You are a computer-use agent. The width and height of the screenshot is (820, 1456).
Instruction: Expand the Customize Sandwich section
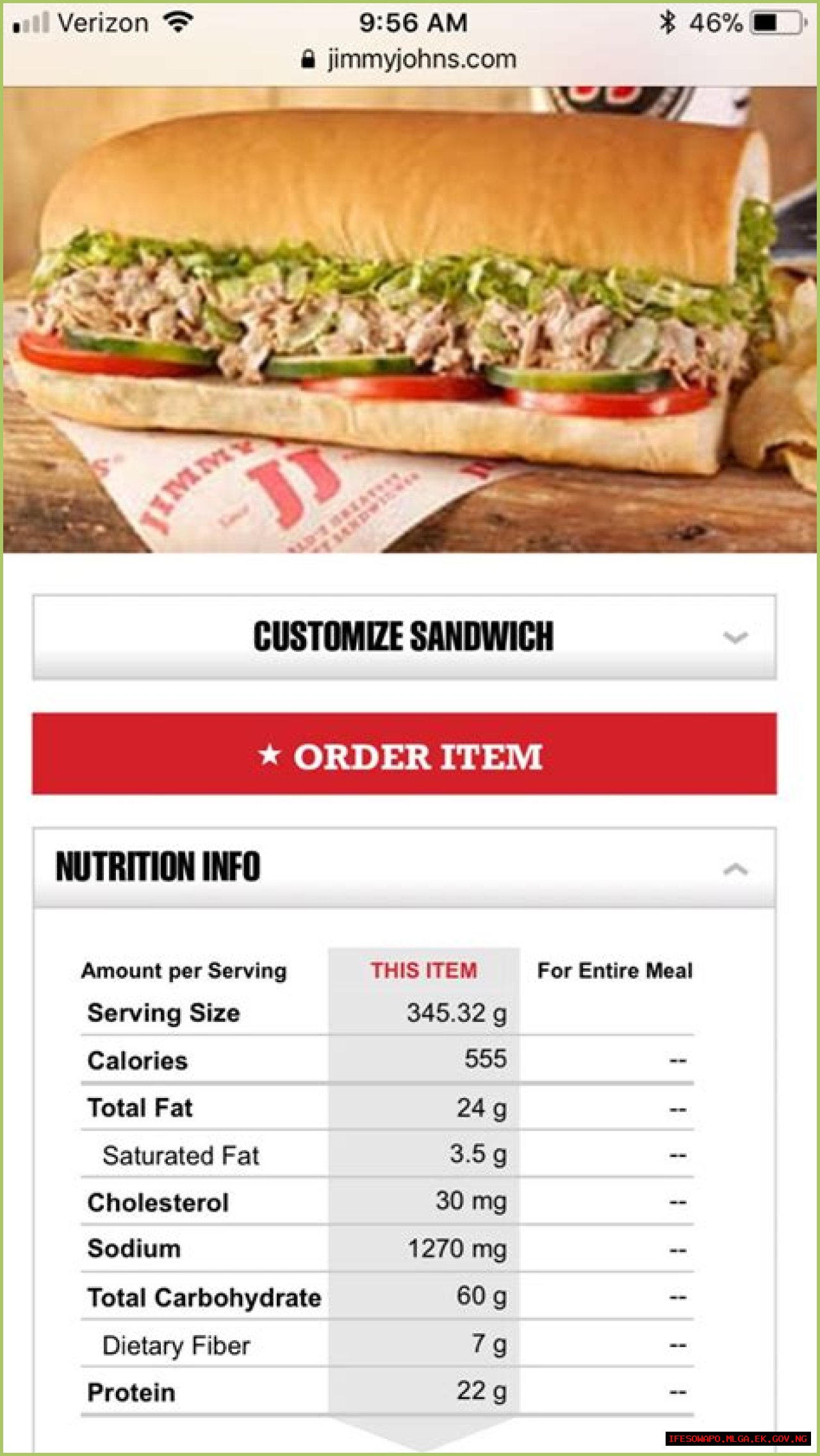tap(404, 637)
